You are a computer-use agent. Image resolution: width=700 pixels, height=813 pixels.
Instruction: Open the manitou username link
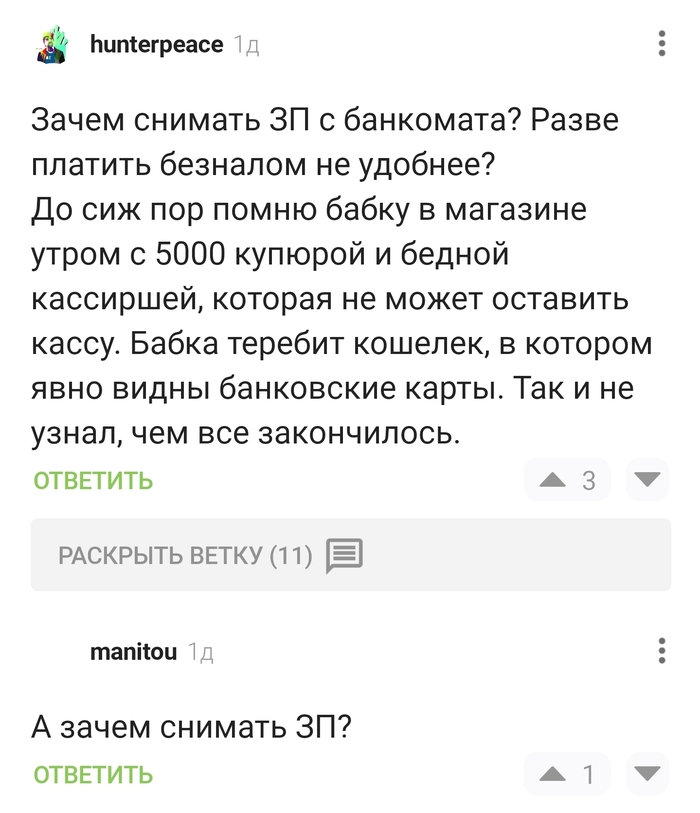pyautogui.click(x=133, y=652)
